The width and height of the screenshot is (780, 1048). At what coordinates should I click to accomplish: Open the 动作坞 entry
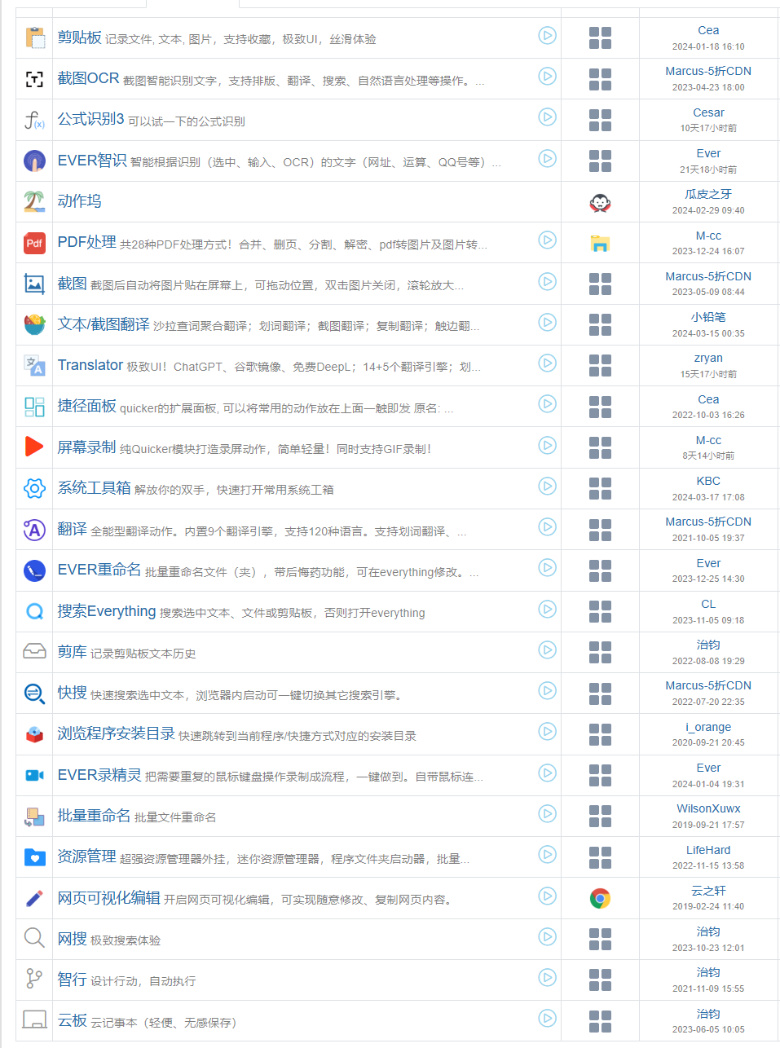79,201
